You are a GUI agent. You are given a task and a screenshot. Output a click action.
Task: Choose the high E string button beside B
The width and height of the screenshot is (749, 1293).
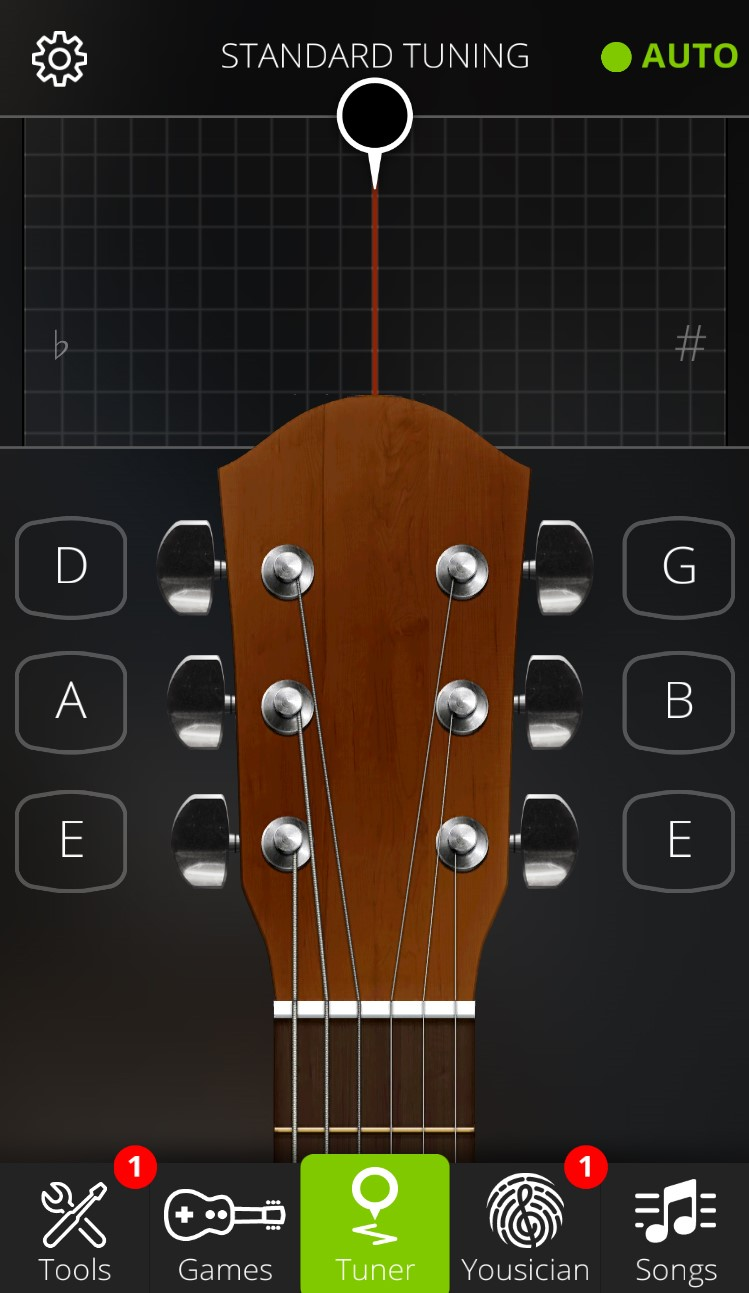tap(679, 840)
